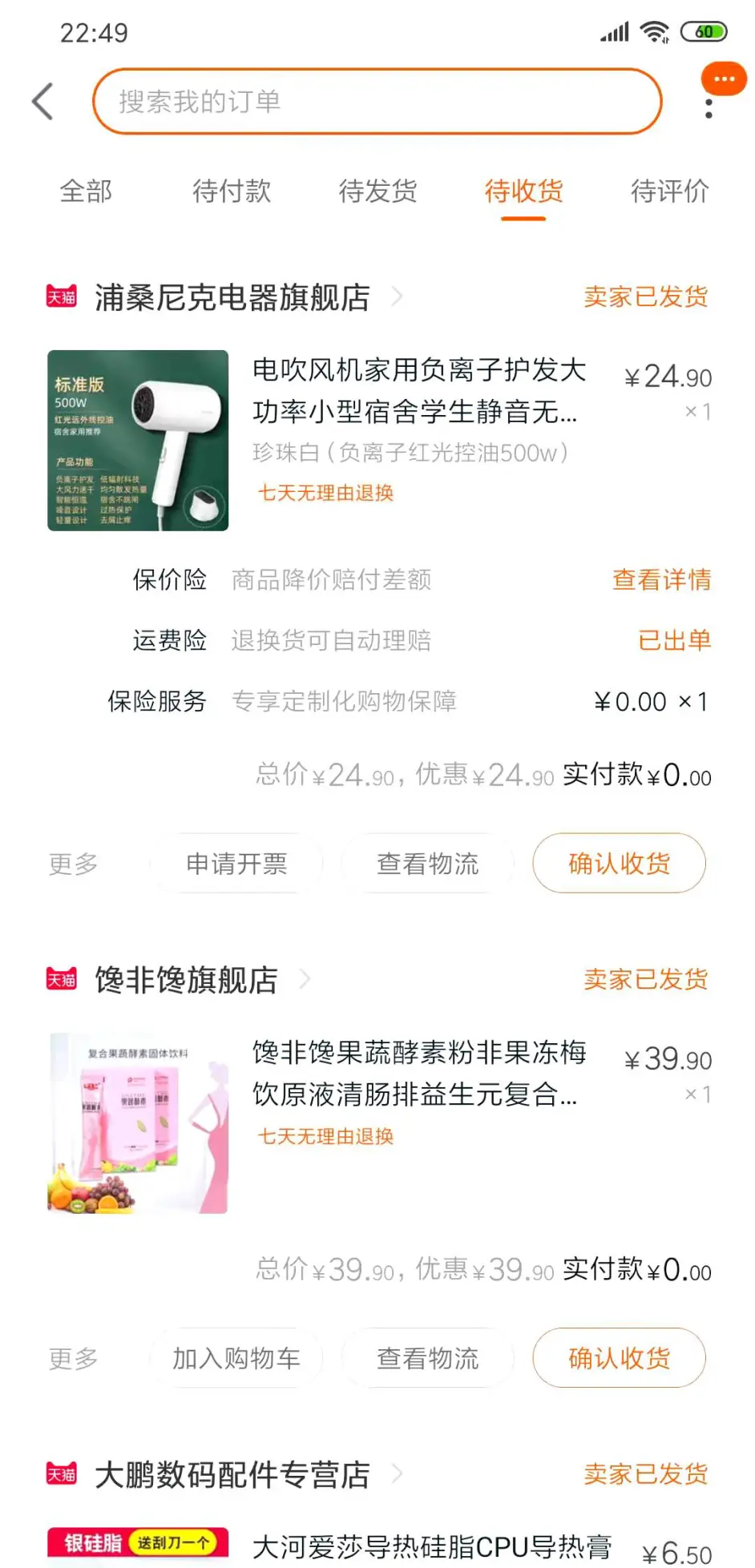Switch to the 待发货 tab
Image resolution: width=755 pixels, height=1568 pixels.
point(377,191)
